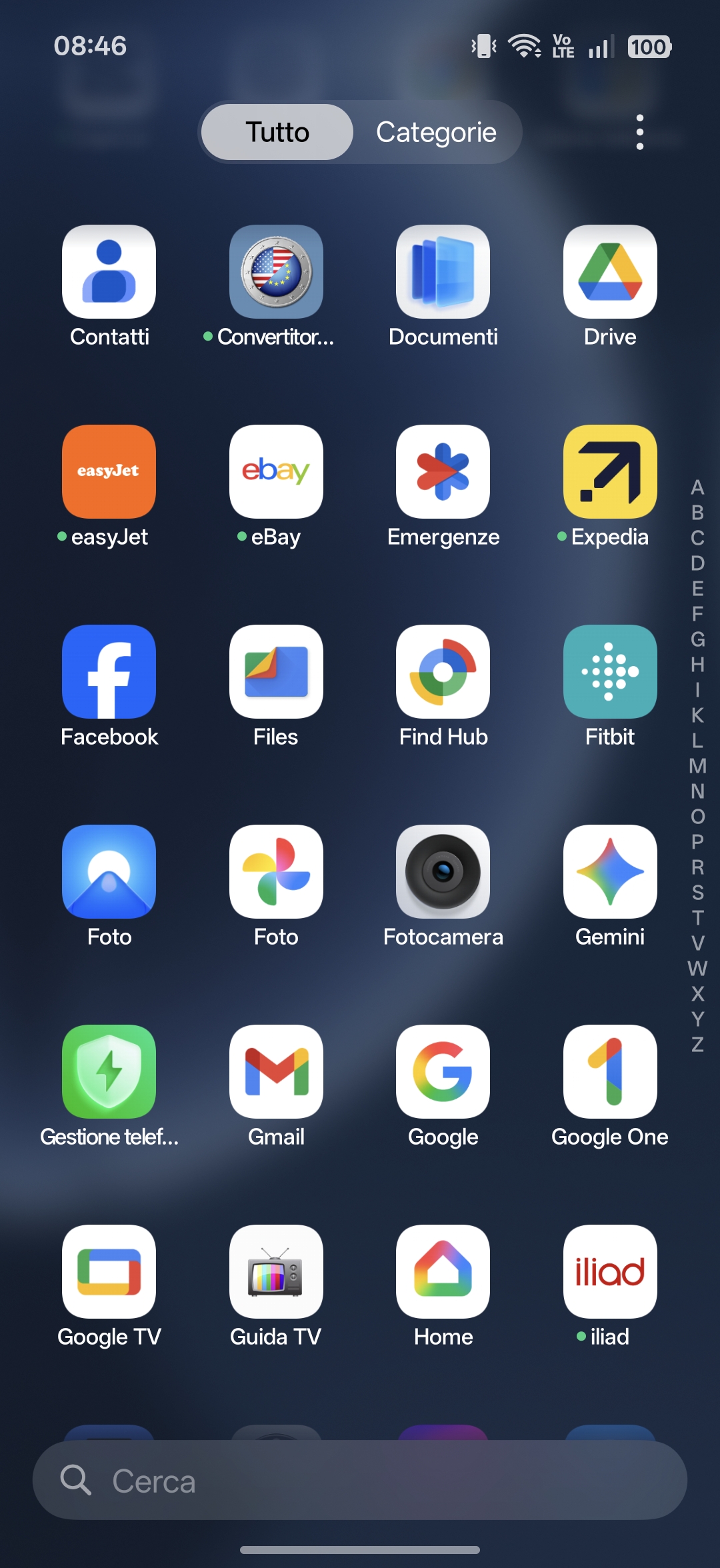Open the Files app
Screen dimensions: 720x1568
tap(276, 672)
